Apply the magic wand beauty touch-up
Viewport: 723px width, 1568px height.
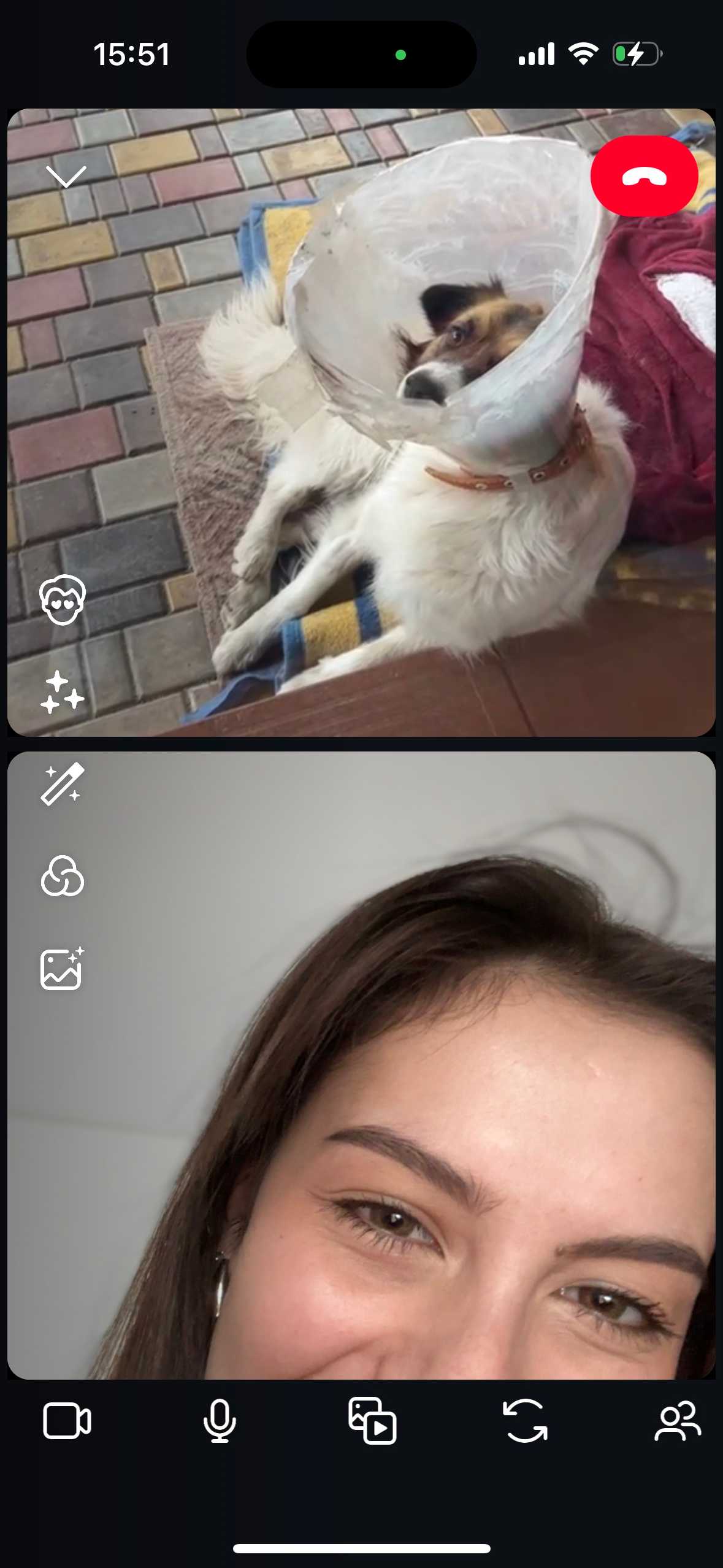point(62,783)
